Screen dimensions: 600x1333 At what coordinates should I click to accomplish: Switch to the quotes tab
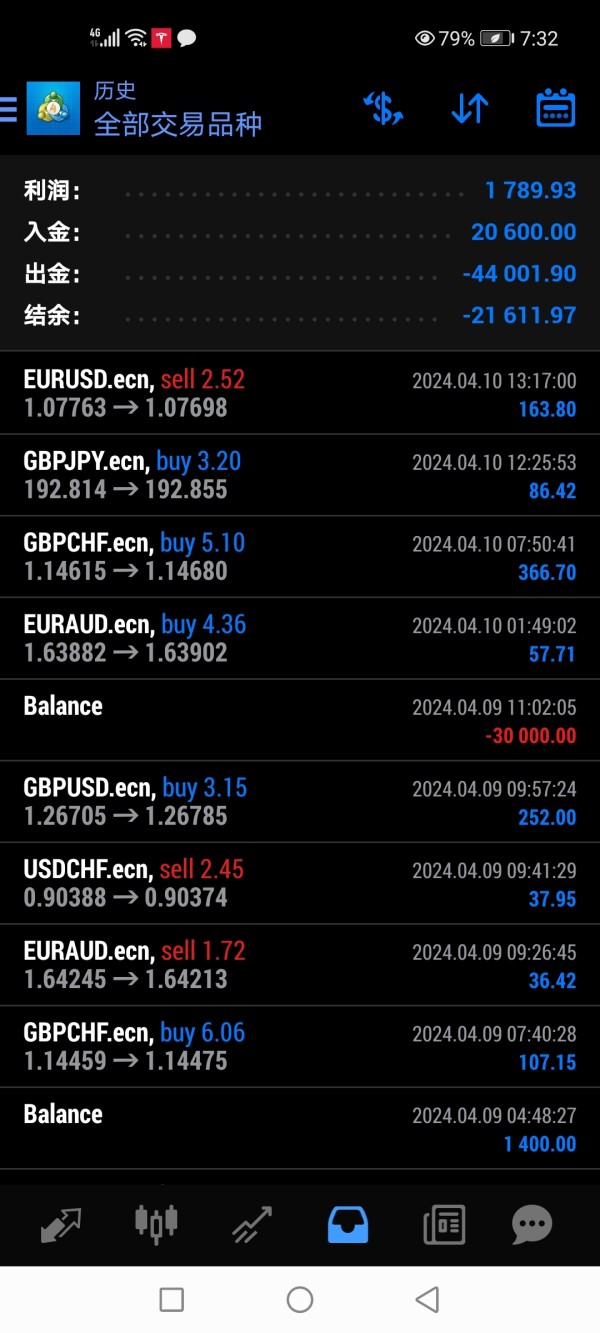coord(62,1224)
